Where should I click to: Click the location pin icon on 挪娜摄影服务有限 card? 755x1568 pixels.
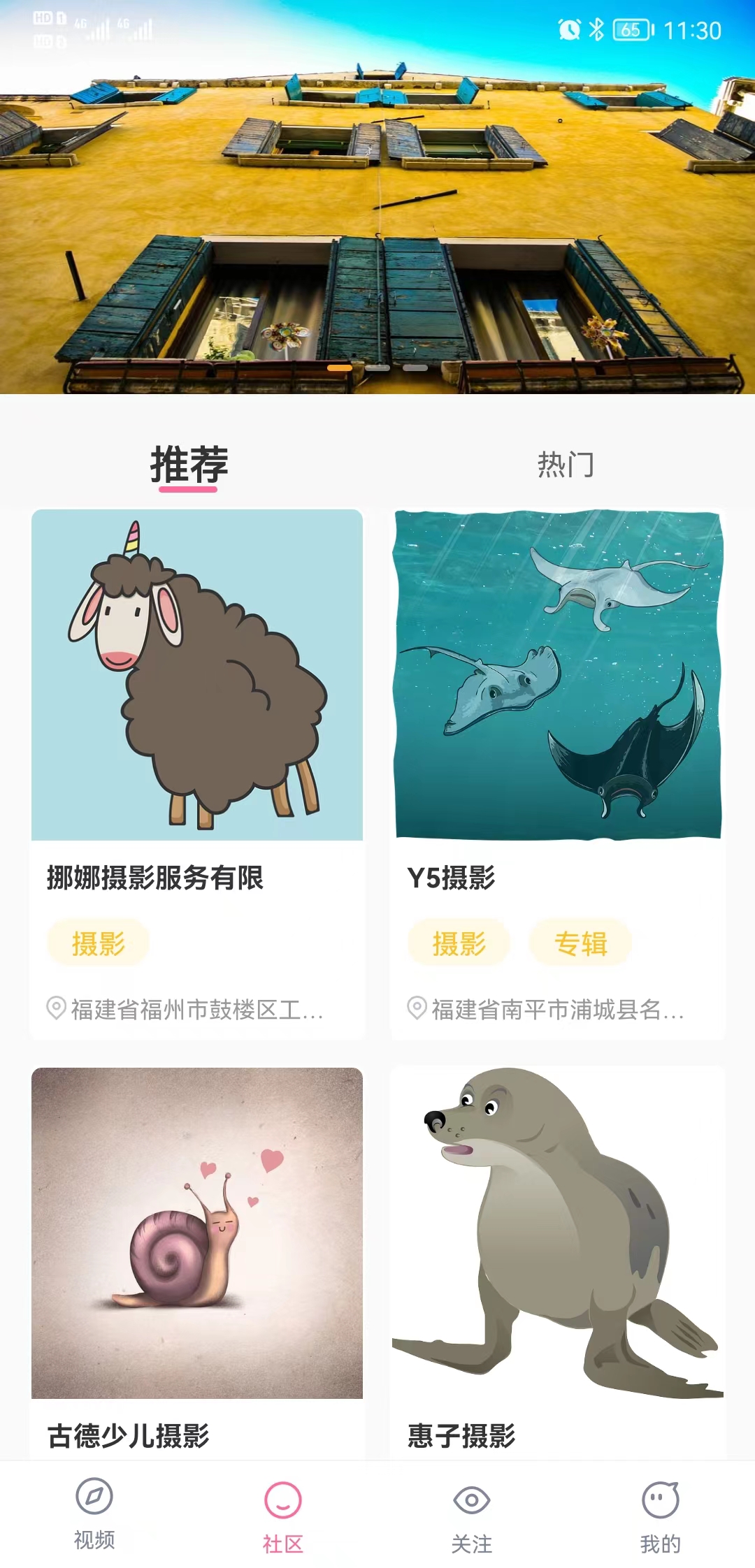click(x=55, y=1008)
